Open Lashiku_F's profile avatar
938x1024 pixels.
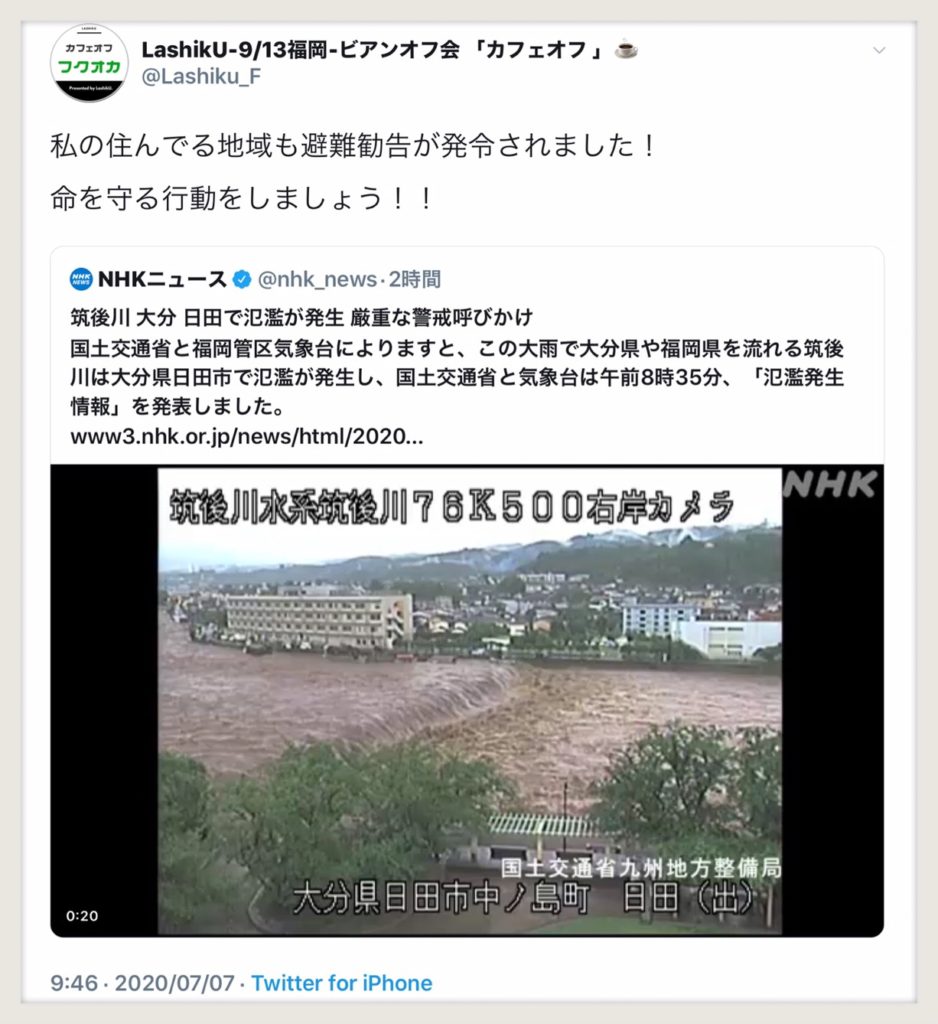click(89, 63)
